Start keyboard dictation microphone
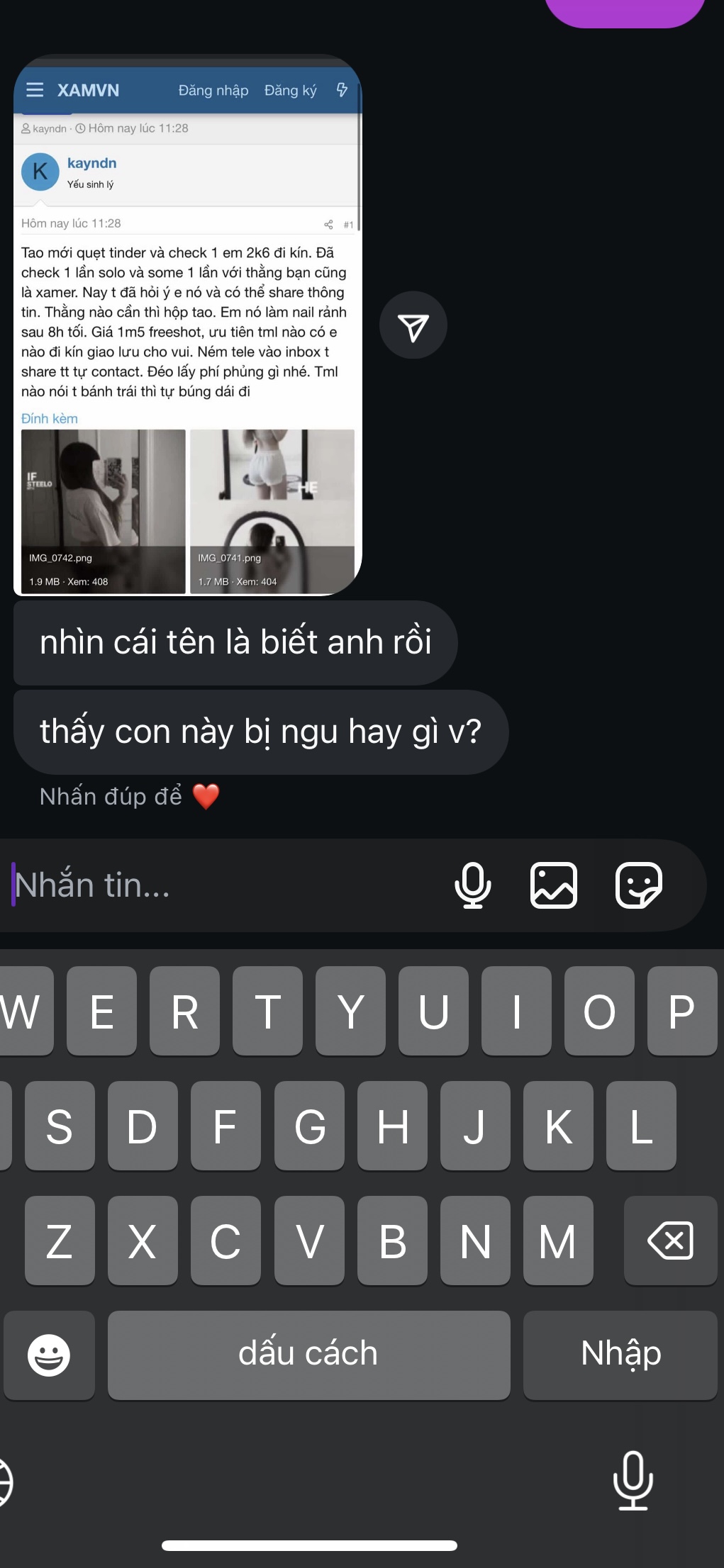 (633, 1480)
